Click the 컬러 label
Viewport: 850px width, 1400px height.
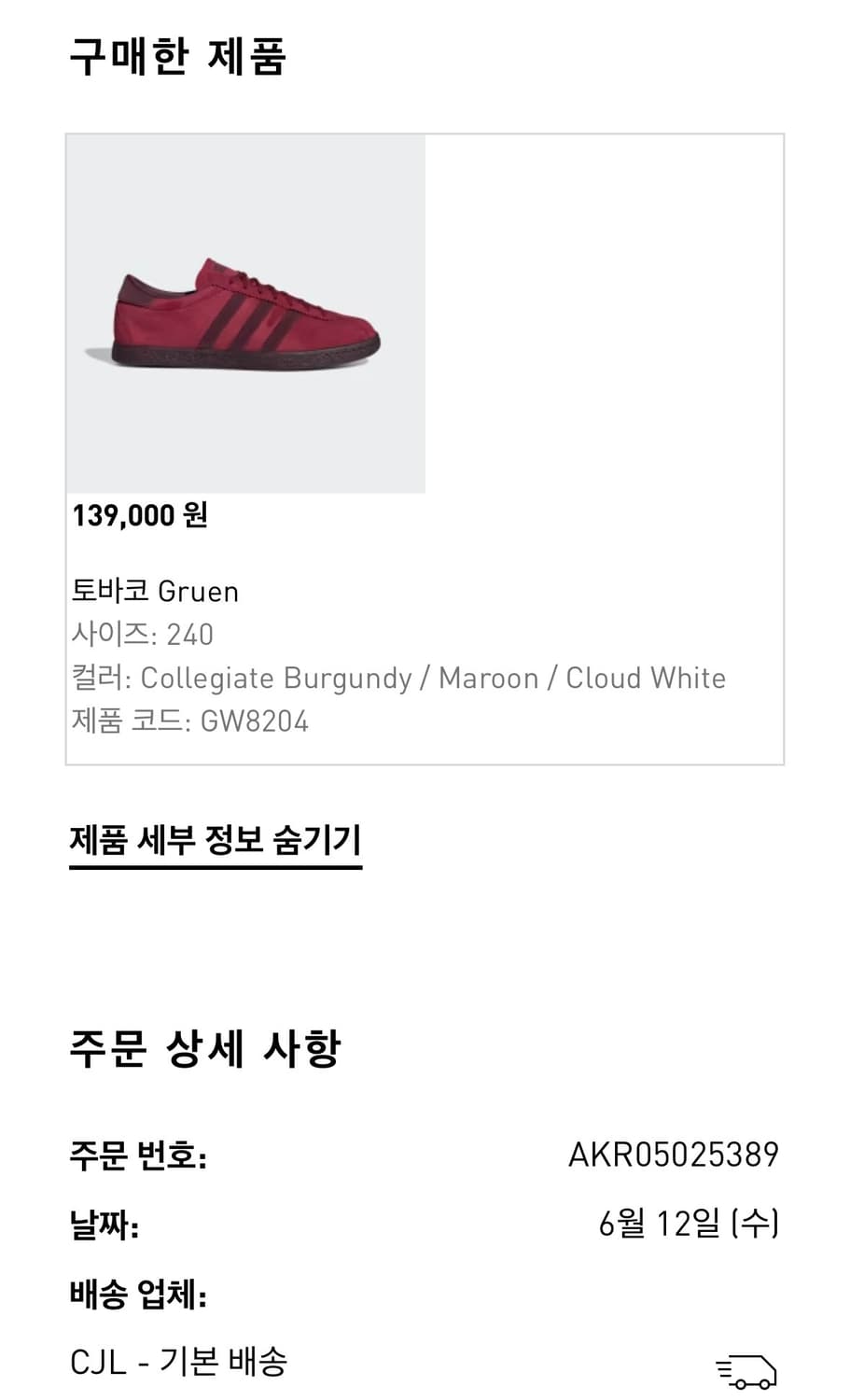point(97,678)
